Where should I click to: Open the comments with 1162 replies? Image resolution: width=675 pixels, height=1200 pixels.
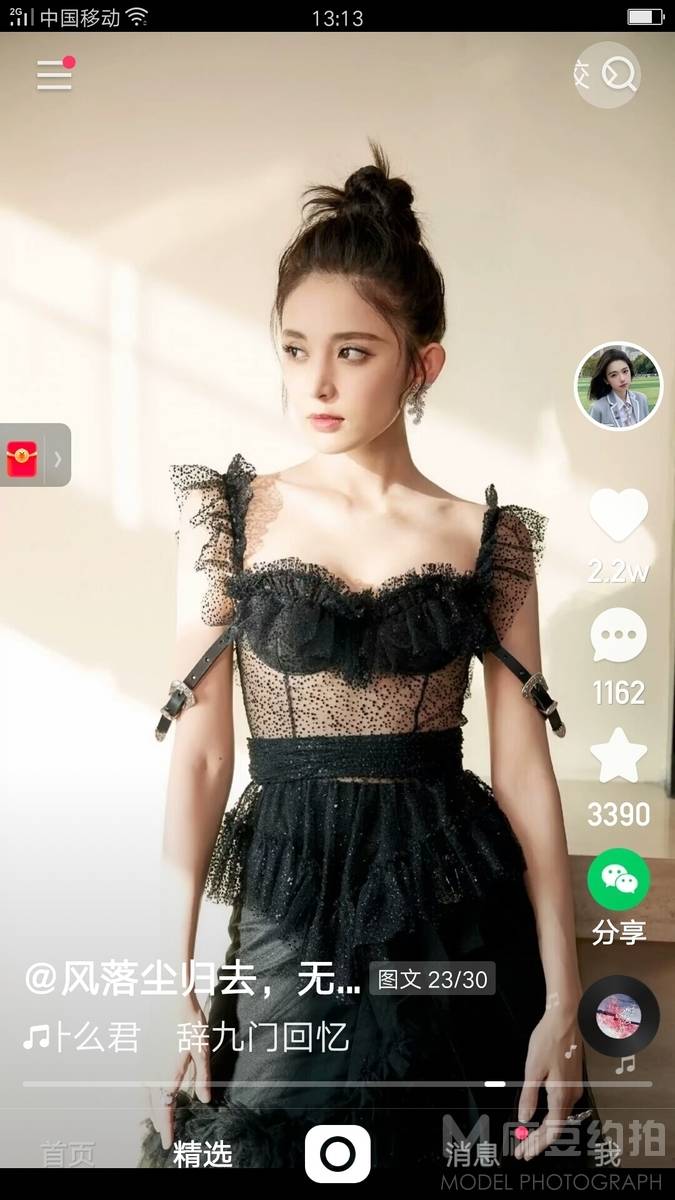tap(618, 636)
